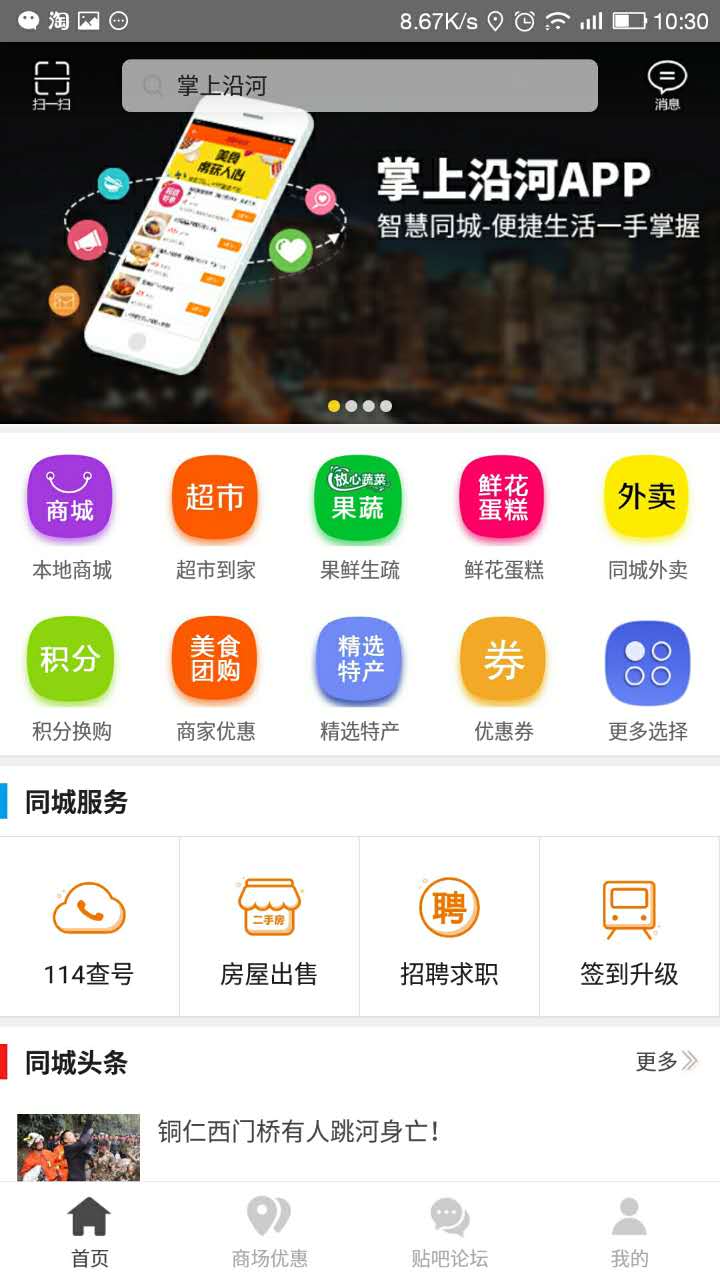Switch to the 贴吧论坛 forum tab
The height and width of the screenshot is (1280, 720).
click(x=449, y=1226)
